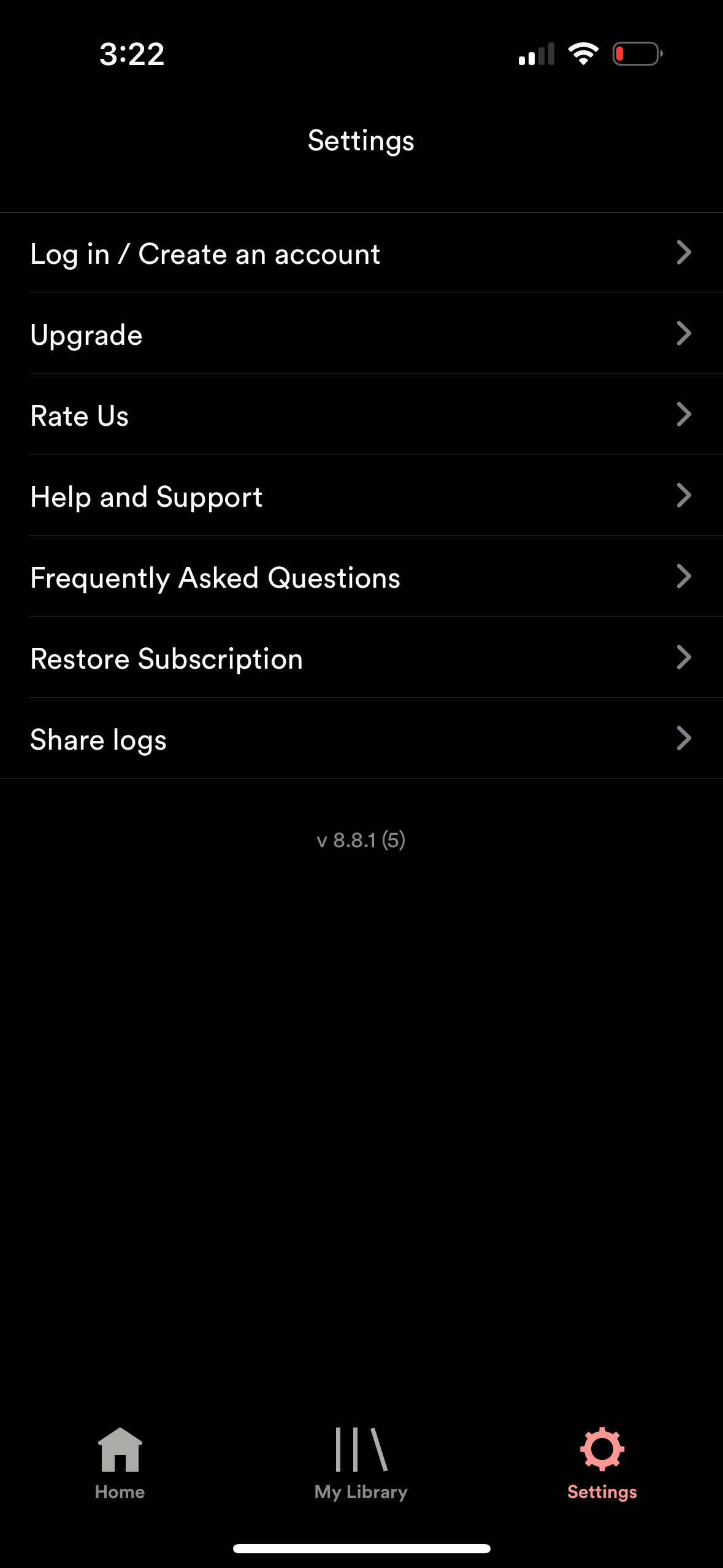
Task: Click the chevron next to Share logs
Action: click(x=683, y=739)
